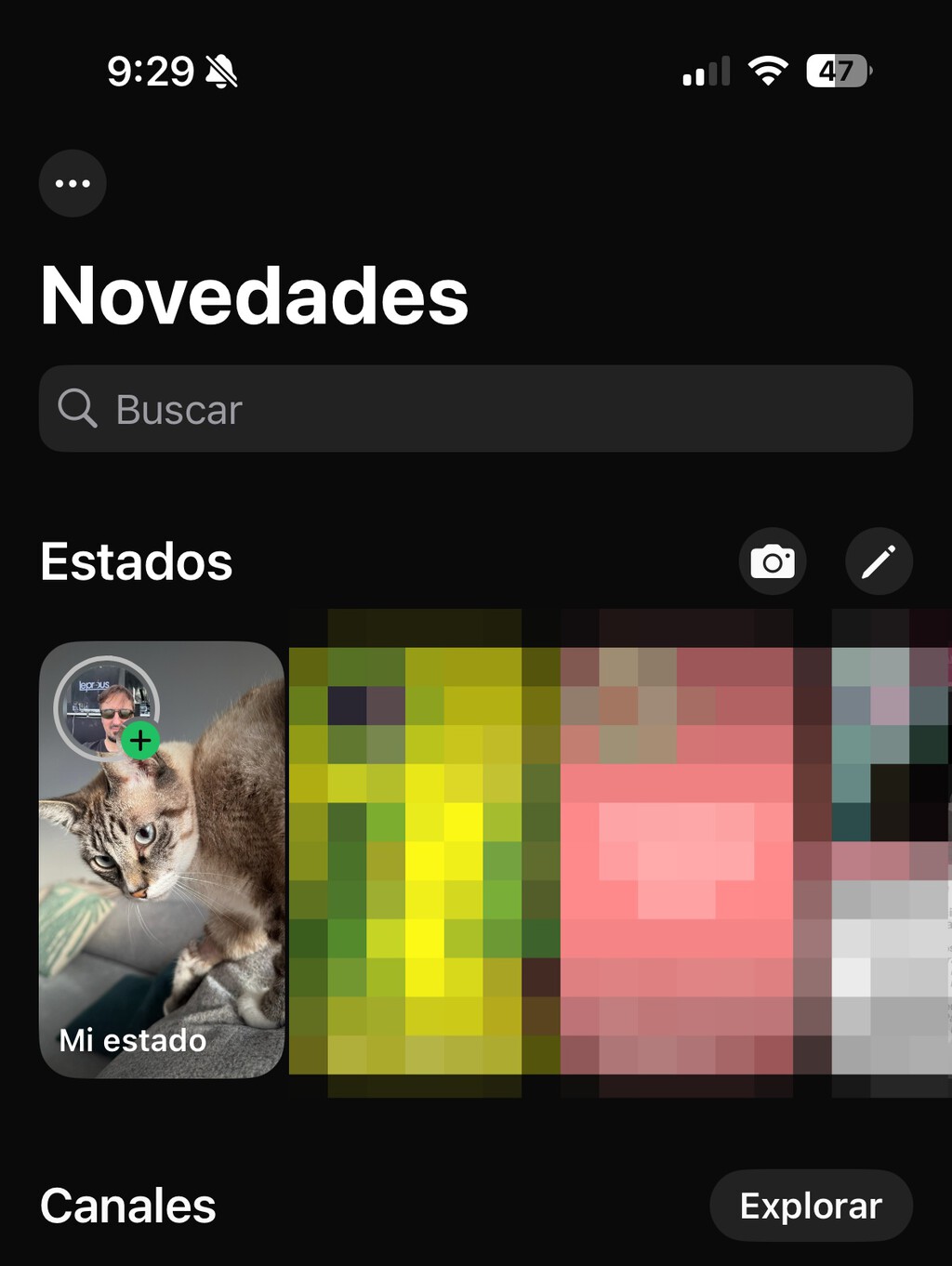The width and height of the screenshot is (952, 1266).
Task: Select the pencil icon to write a text status
Action: click(x=879, y=560)
